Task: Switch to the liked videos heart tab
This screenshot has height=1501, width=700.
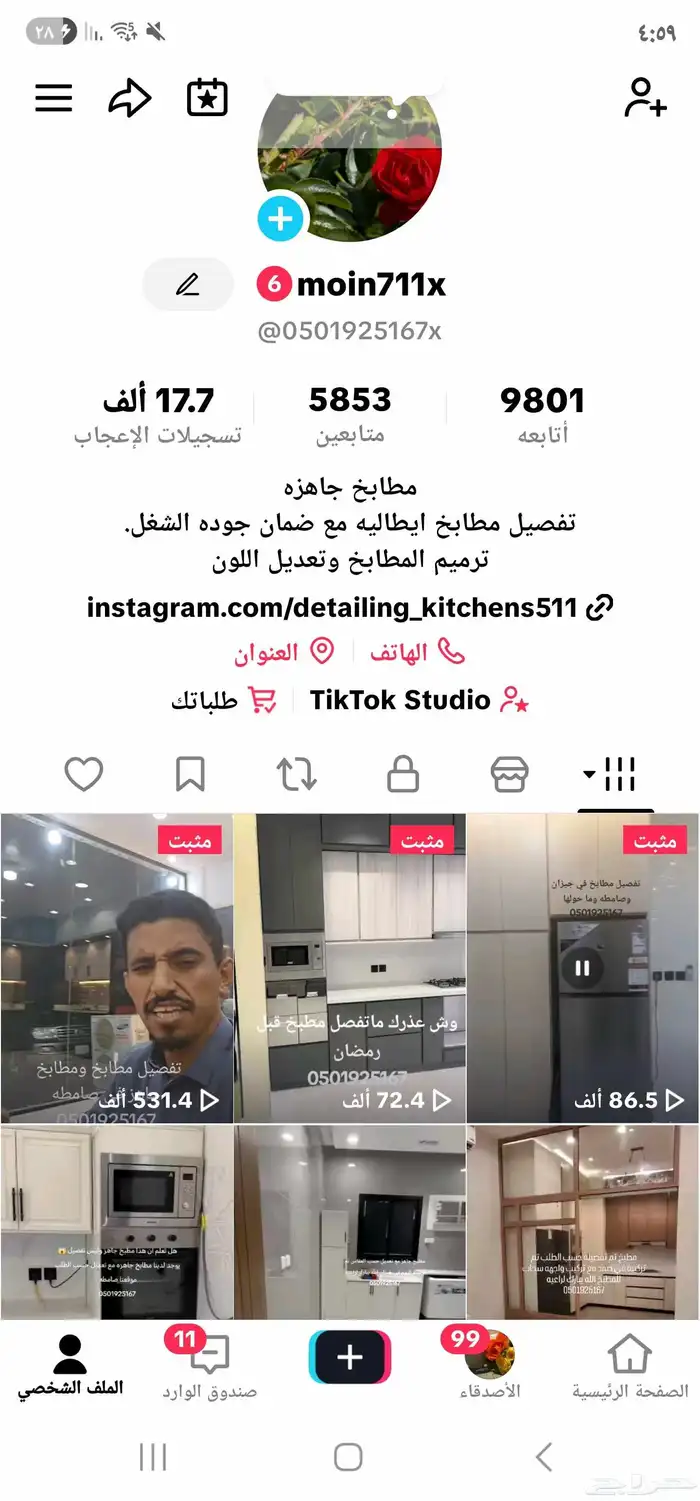Action: (84, 774)
